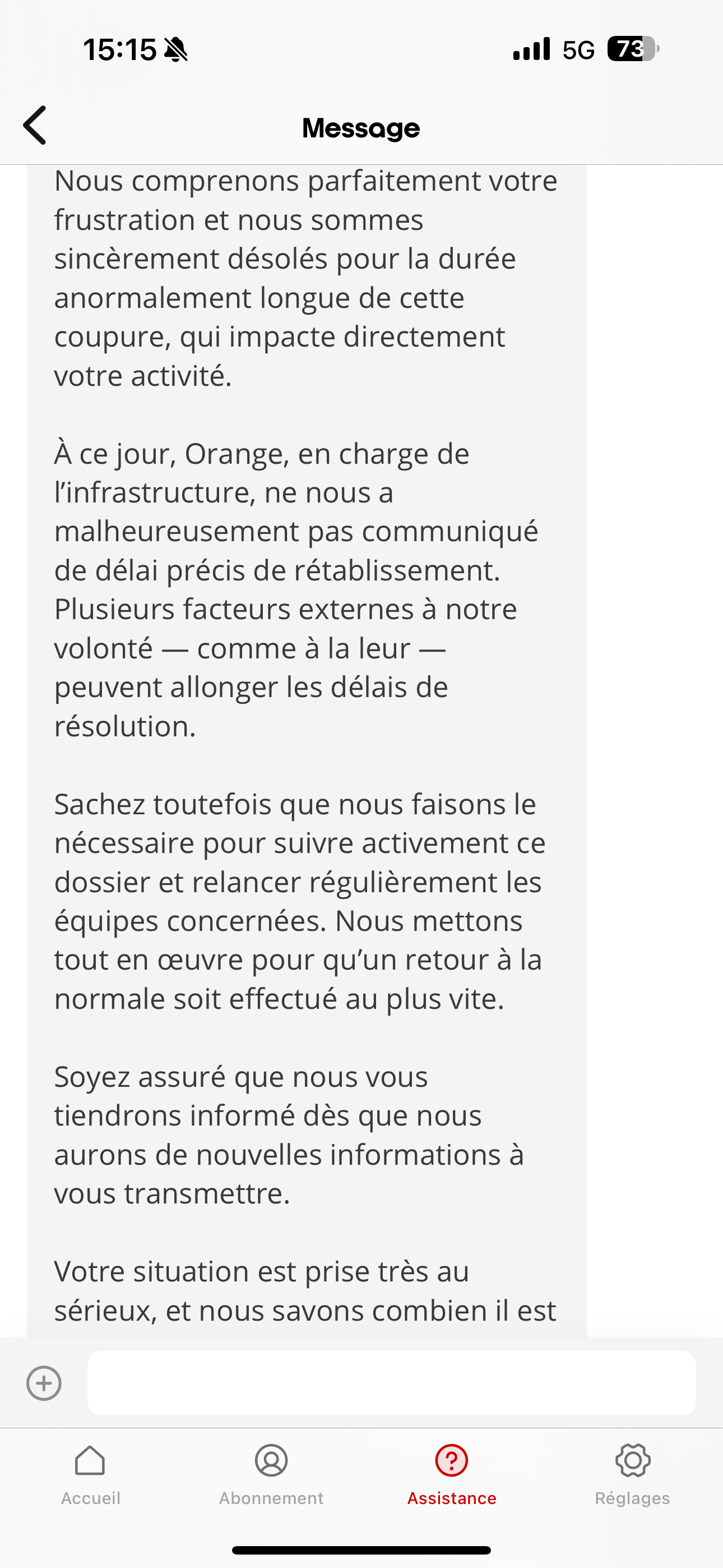Viewport: 723px width, 1568px height.
Task: Select the Assistance tab
Action: click(452, 1475)
